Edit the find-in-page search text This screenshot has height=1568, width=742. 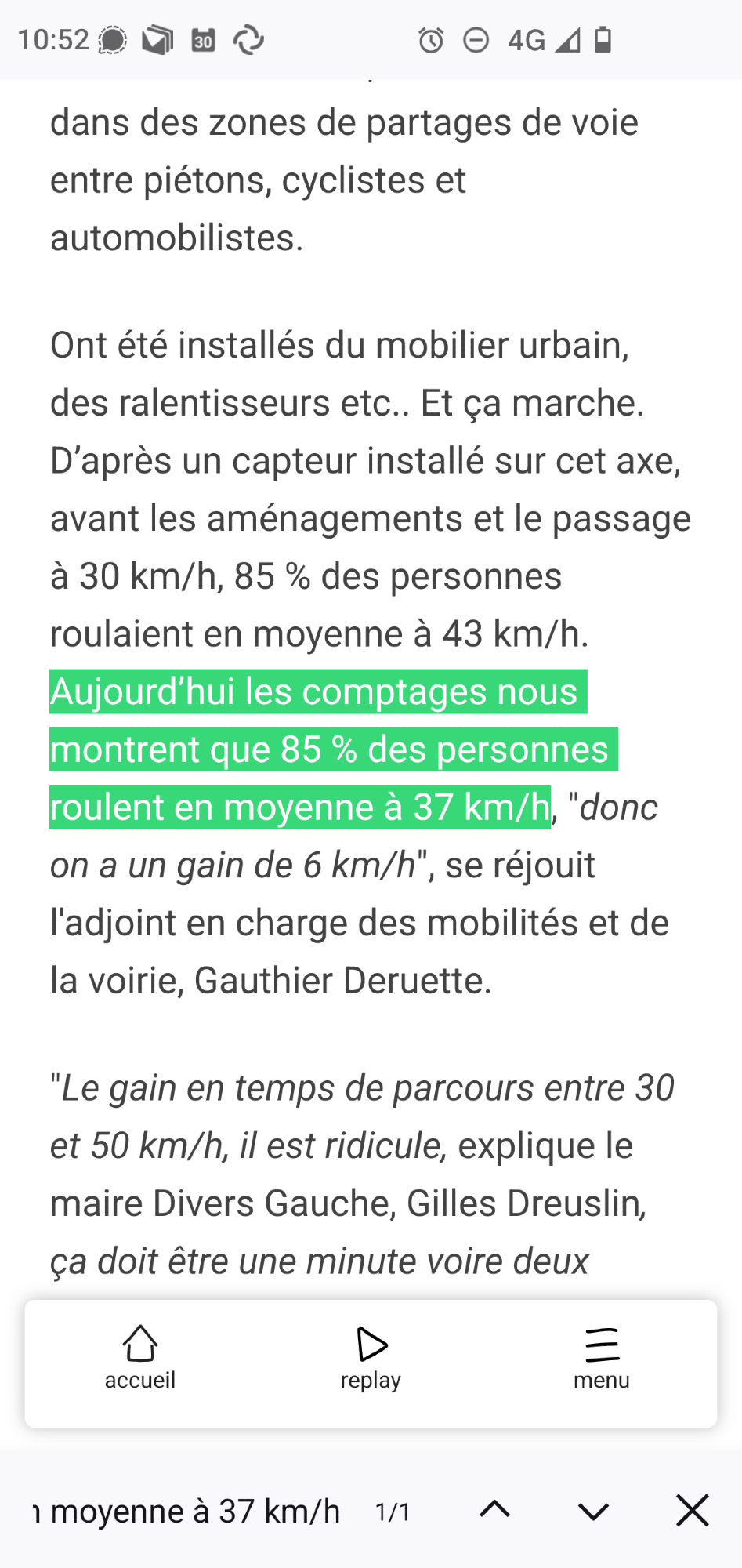tap(188, 1511)
